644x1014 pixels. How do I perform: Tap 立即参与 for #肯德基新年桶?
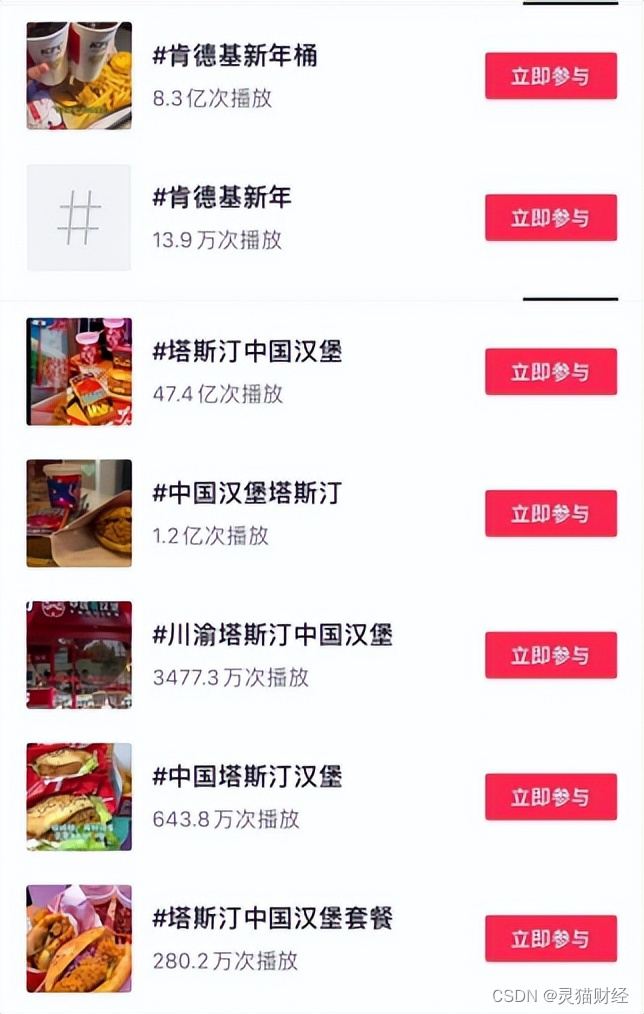[551, 76]
